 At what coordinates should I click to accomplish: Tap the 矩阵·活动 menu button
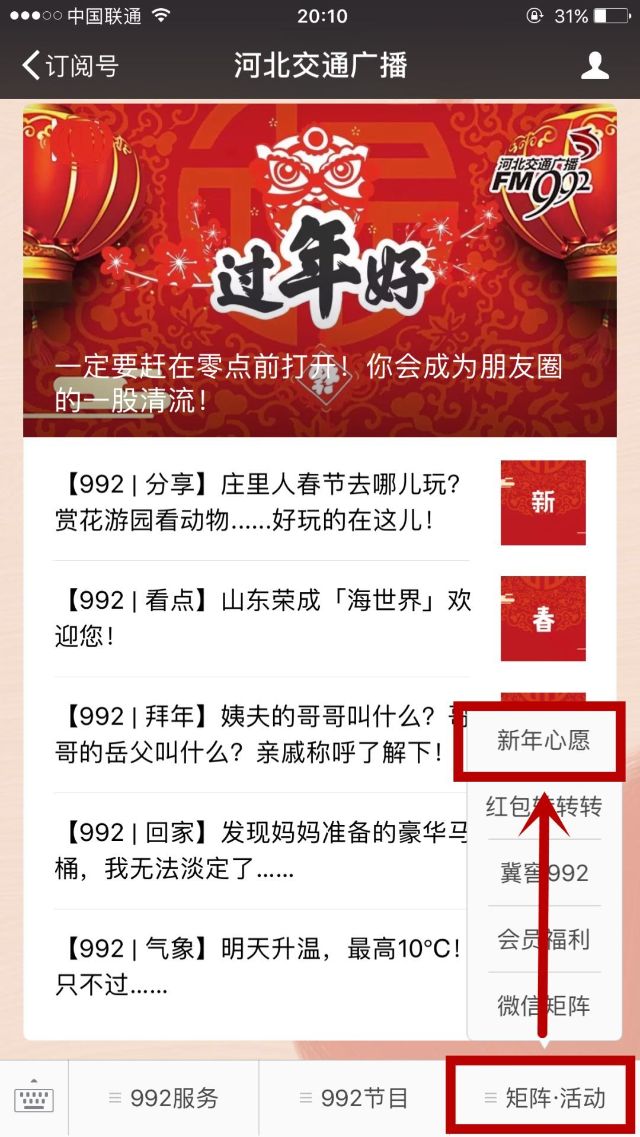(545, 1098)
